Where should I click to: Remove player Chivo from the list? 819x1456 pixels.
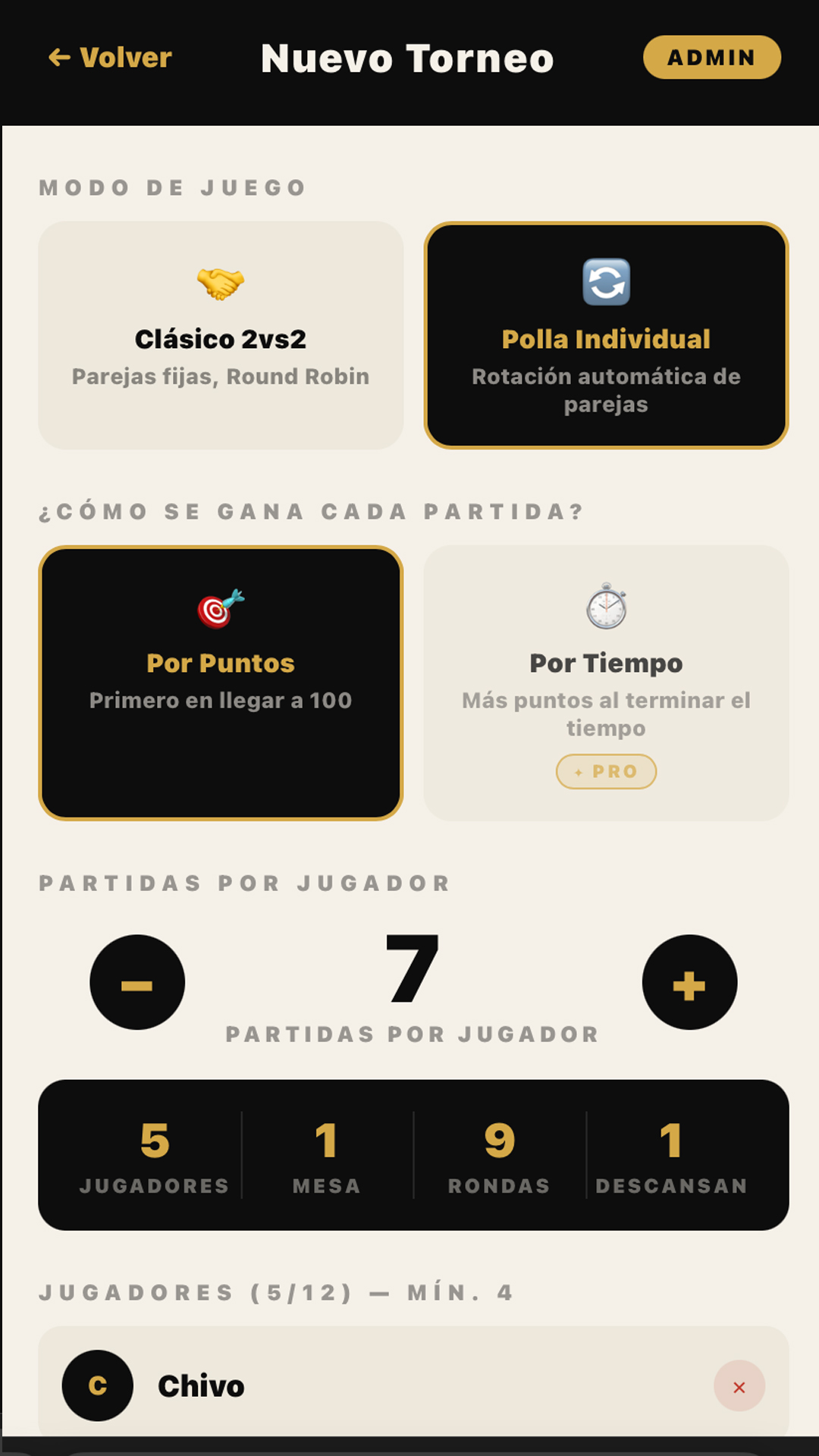click(x=739, y=1387)
